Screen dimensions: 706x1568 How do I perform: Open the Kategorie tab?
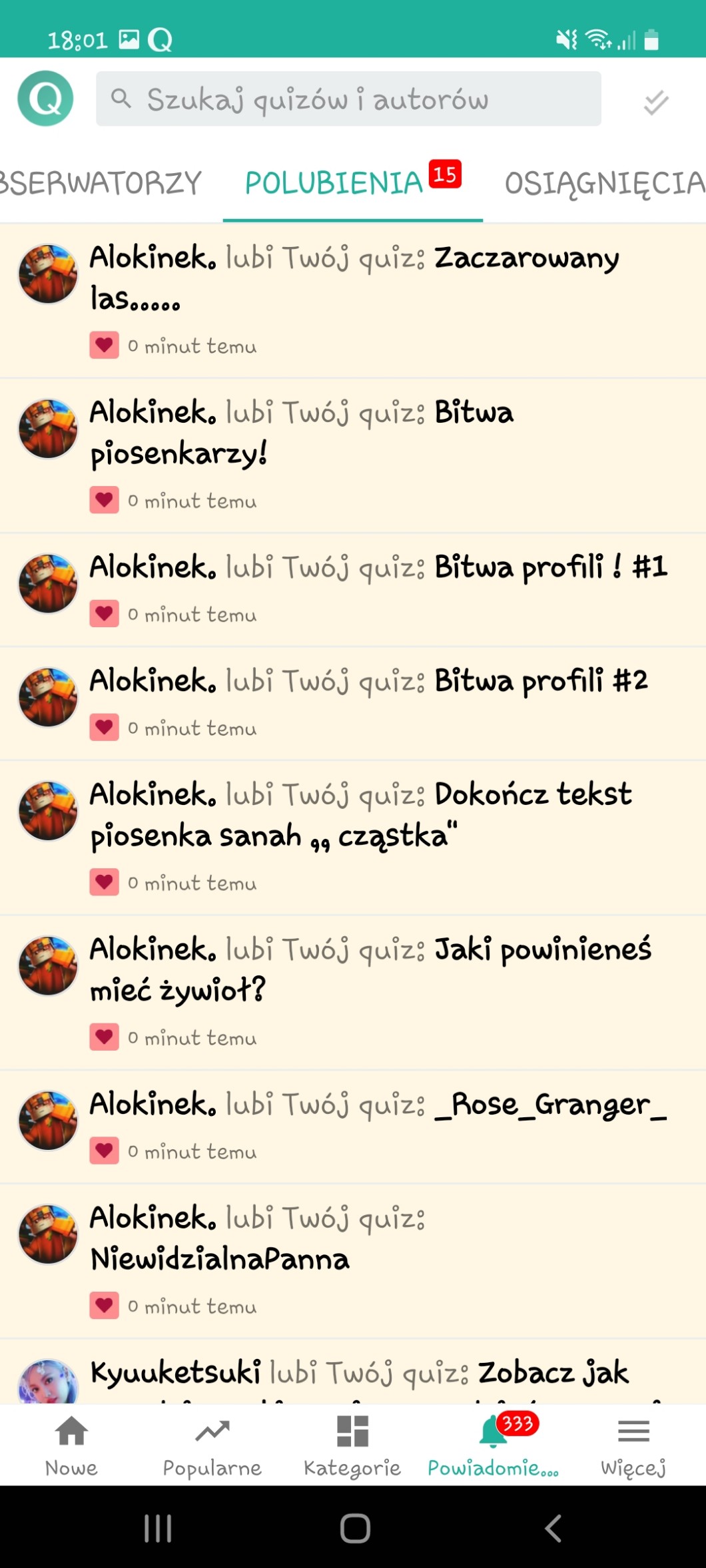pos(352,1445)
